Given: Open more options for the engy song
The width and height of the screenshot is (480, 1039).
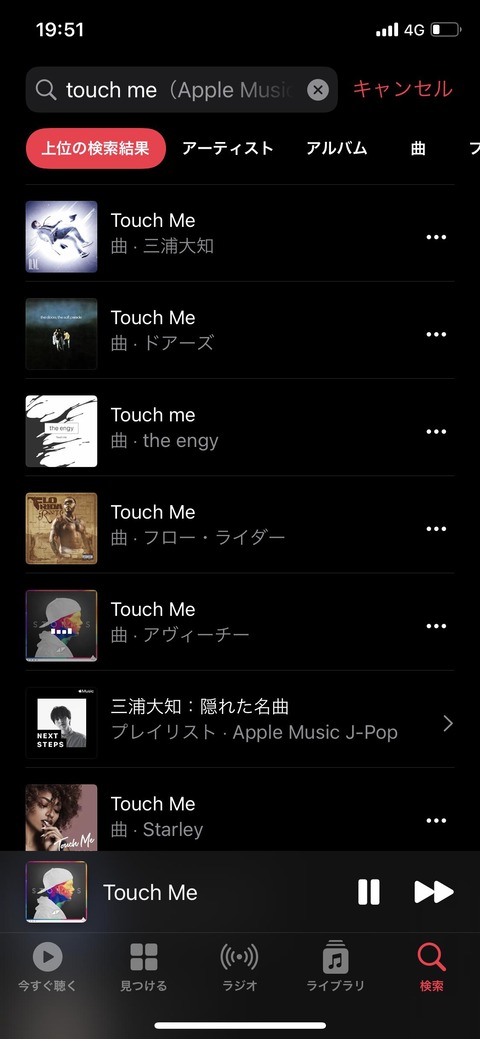Looking at the screenshot, I should click(x=436, y=432).
